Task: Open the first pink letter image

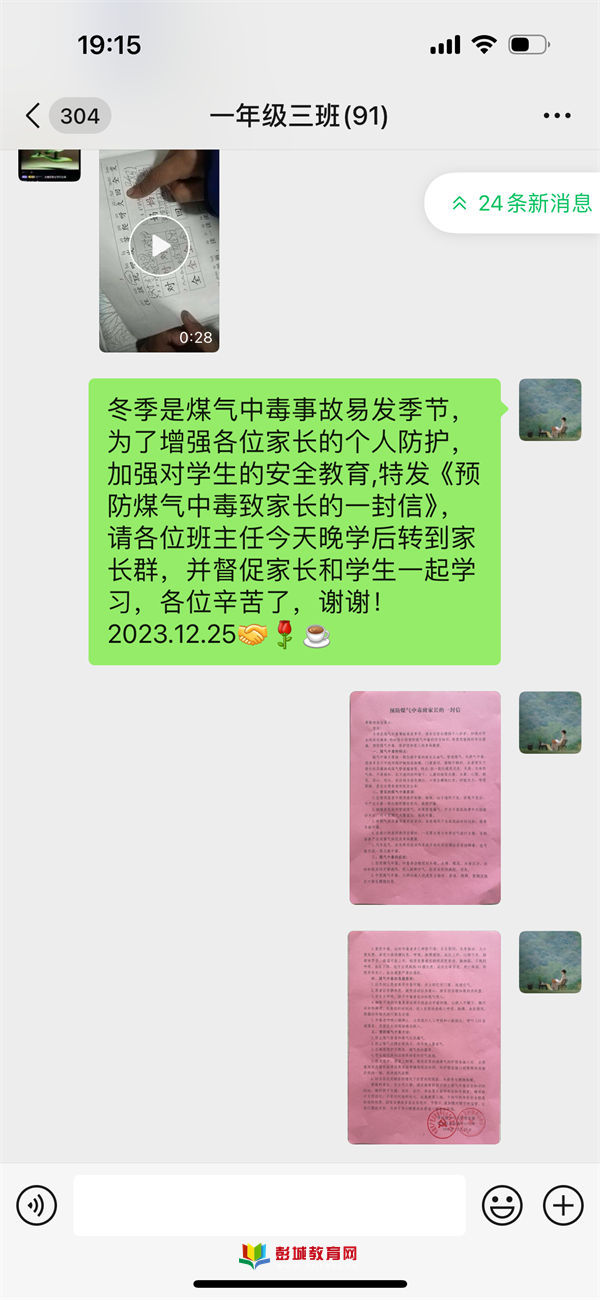Action: pos(424,797)
